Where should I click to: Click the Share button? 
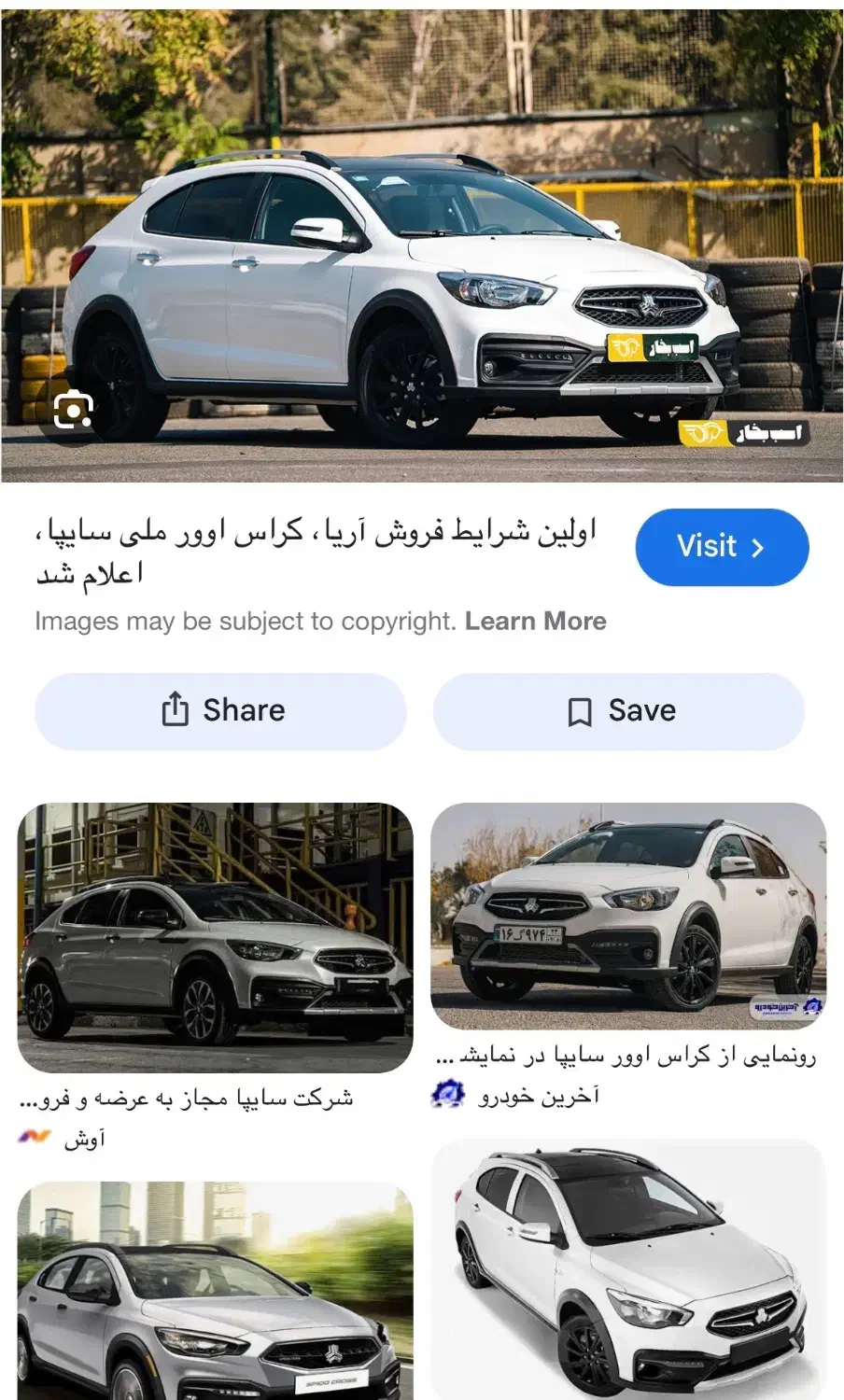tap(220, 710)
